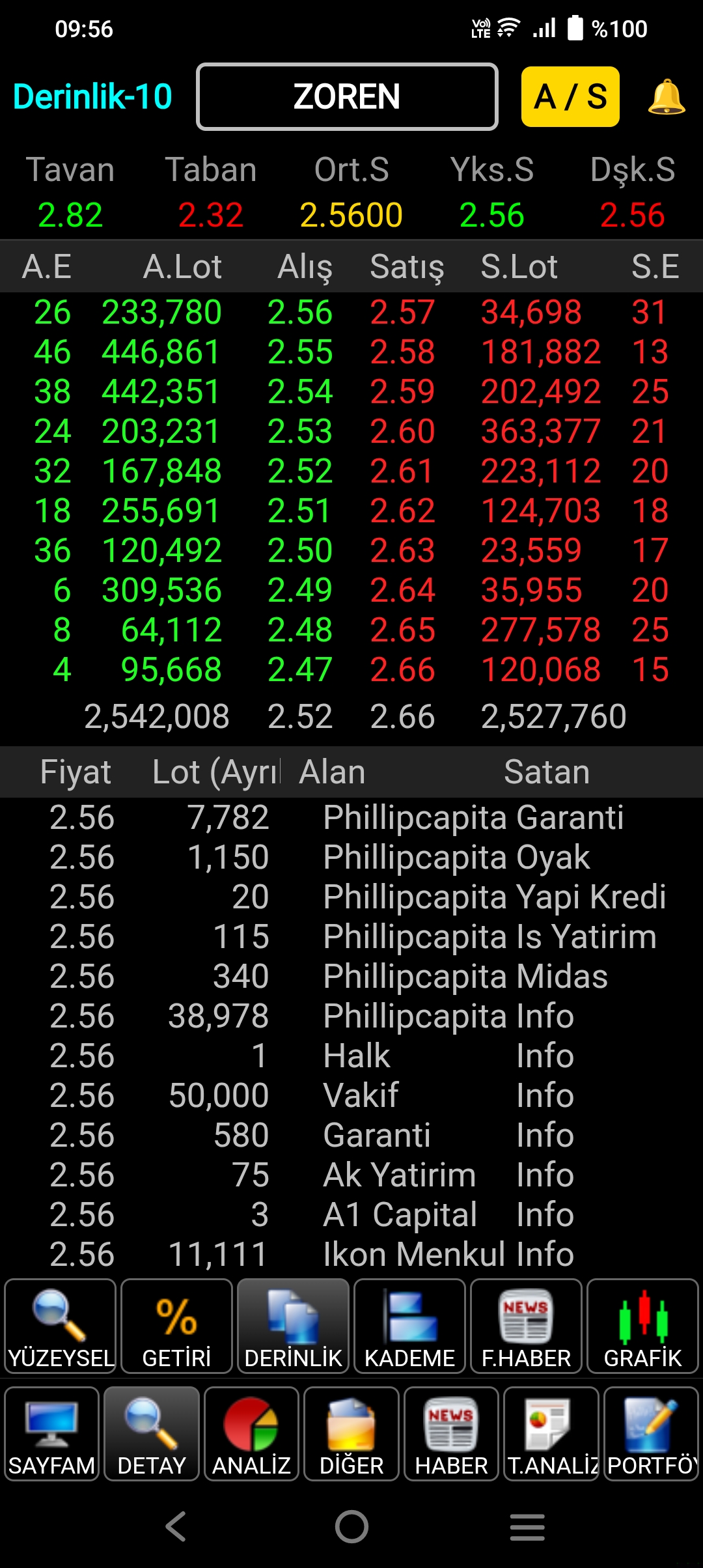
Task: Tap the ZOREN stock symbol box
Action: click(x=347, y=96)
